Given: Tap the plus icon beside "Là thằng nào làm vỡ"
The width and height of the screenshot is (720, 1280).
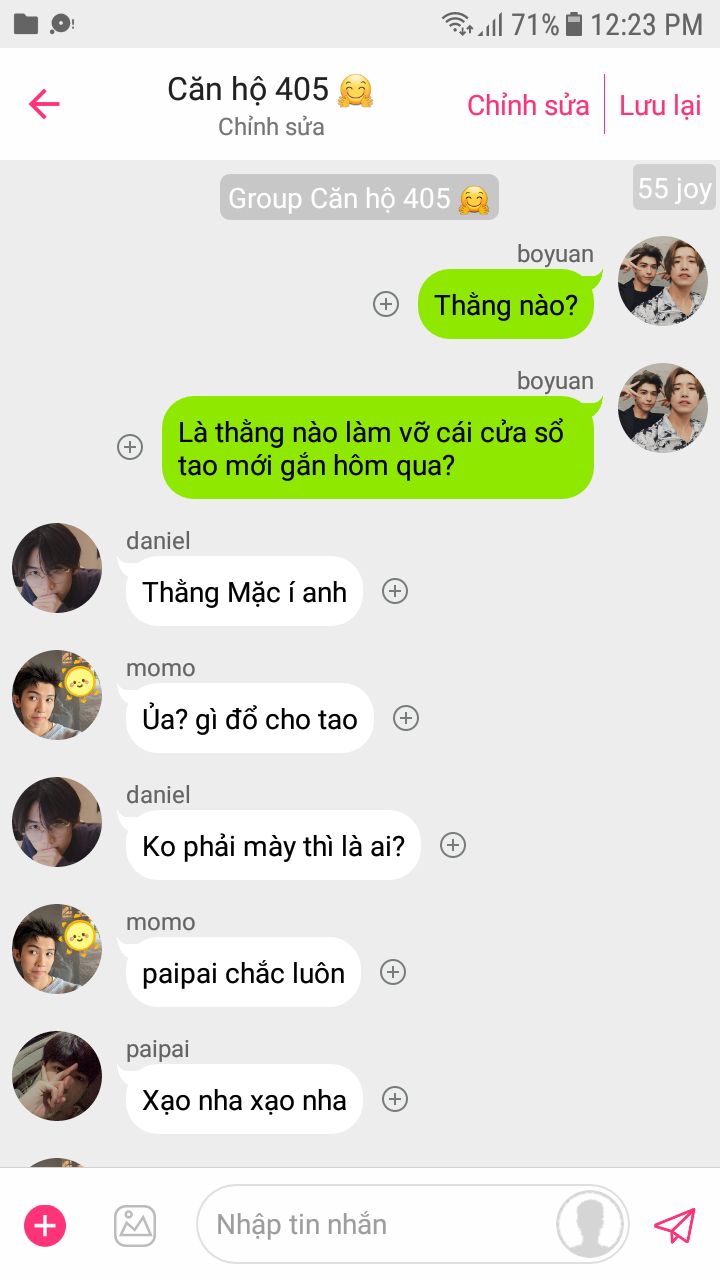Looking at the screenshot, I should pos(130,447).
